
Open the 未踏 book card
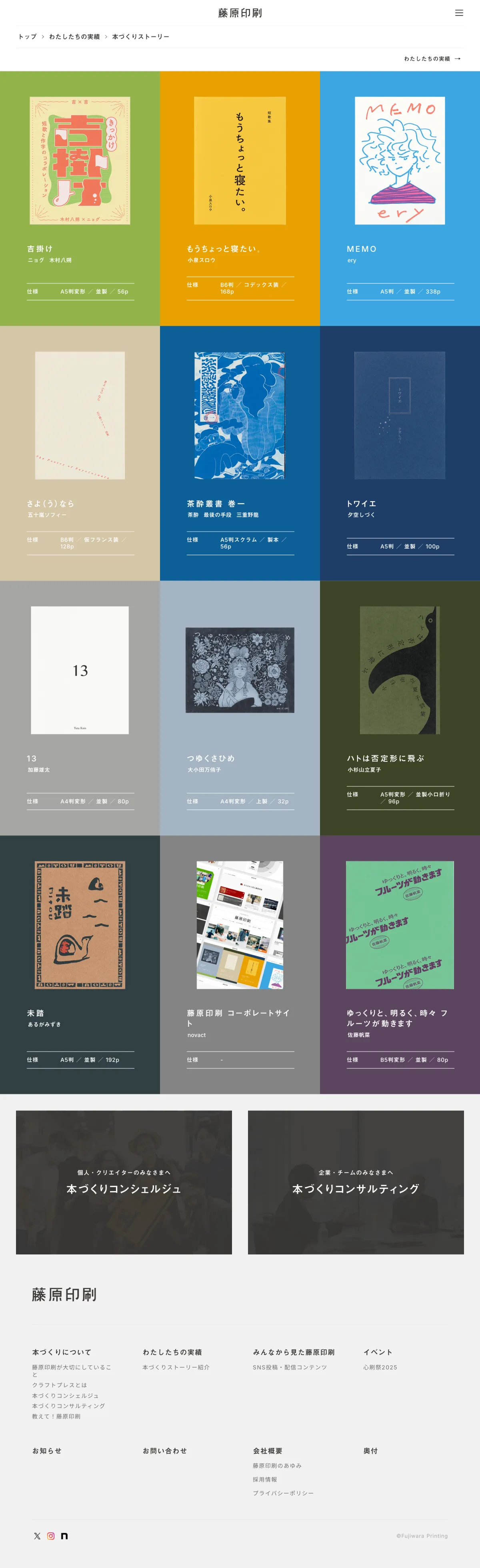80,964
